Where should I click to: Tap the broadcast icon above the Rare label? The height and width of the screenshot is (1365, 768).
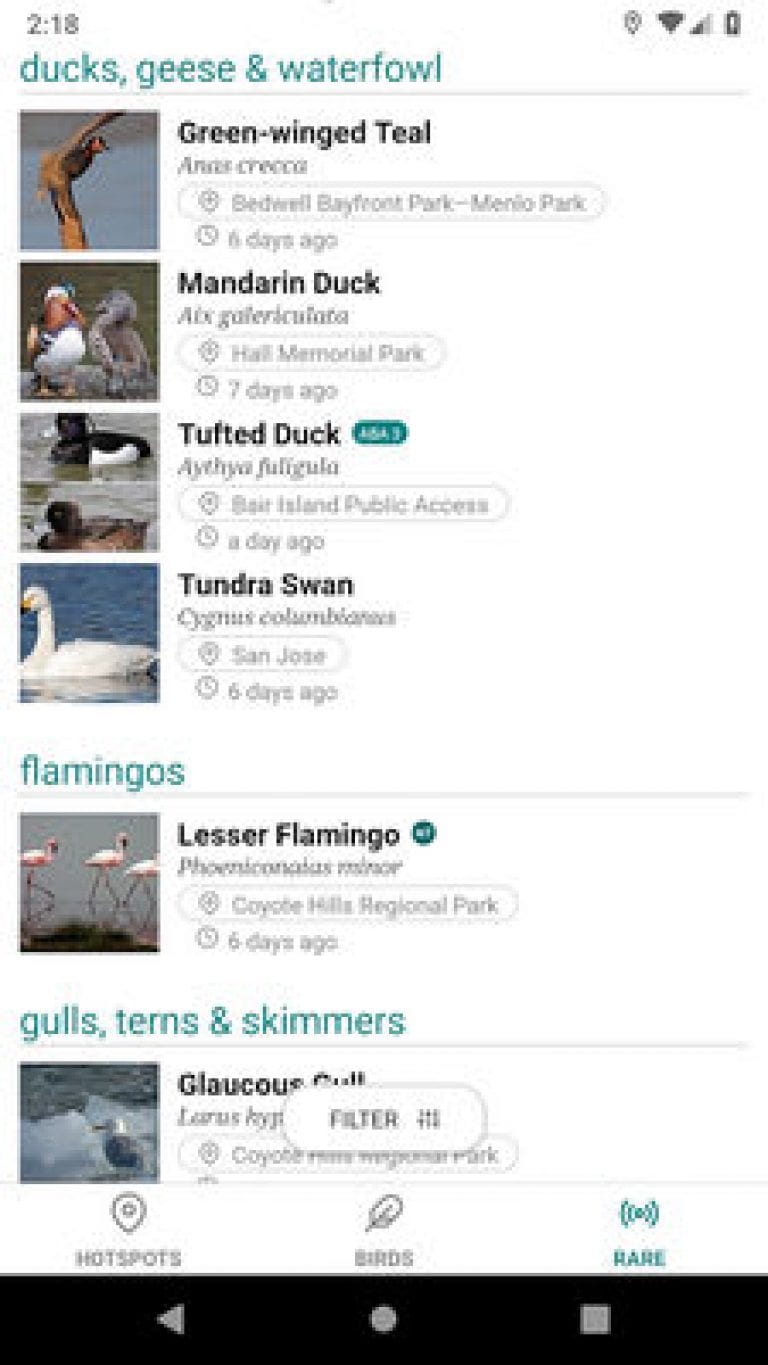[639, 1213]
